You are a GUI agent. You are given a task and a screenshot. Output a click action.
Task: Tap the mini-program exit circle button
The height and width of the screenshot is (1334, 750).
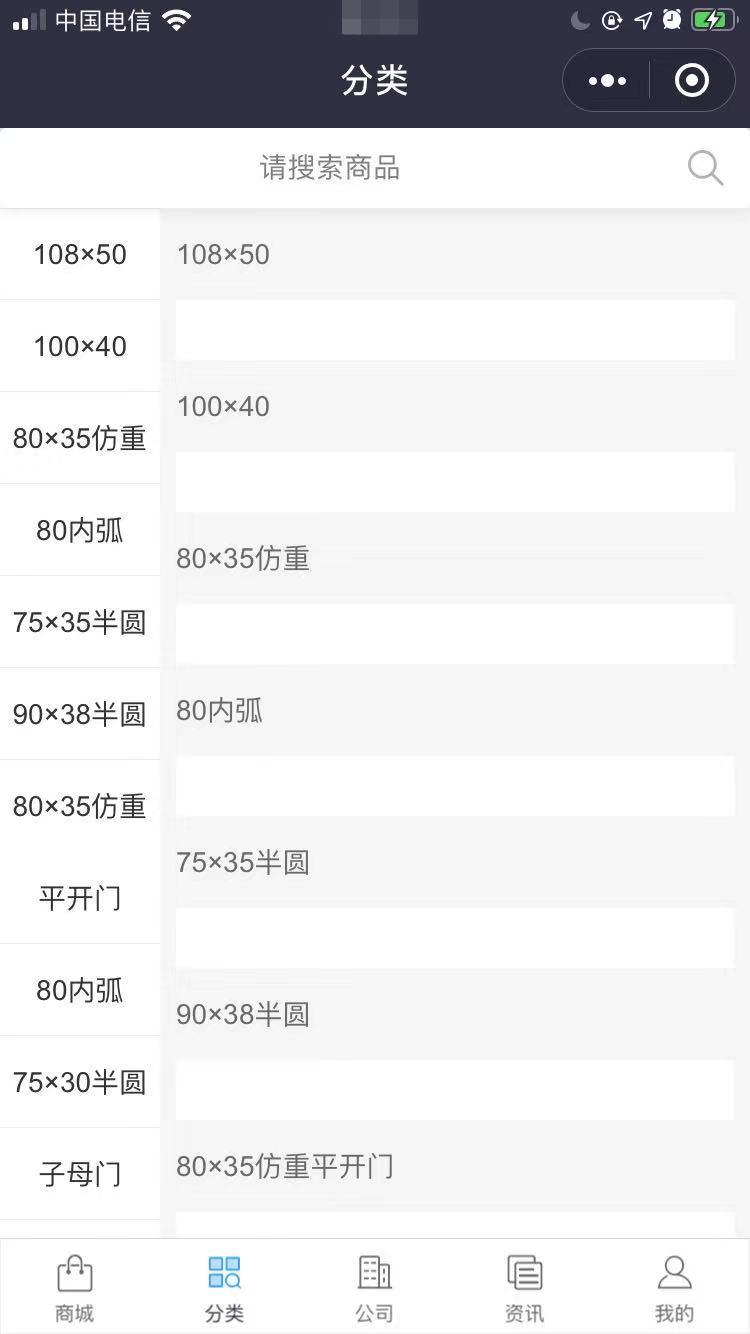point(691,80)
